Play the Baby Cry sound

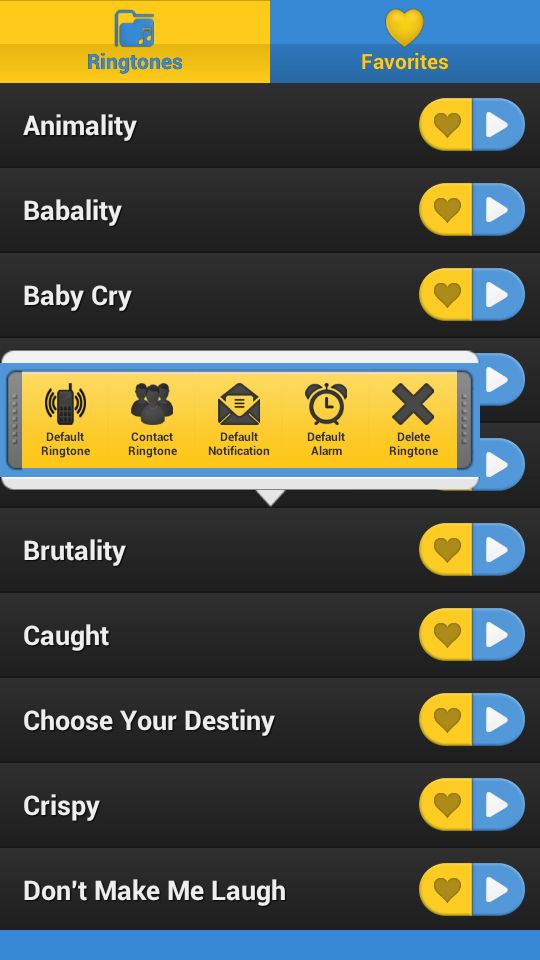(498, 294)
